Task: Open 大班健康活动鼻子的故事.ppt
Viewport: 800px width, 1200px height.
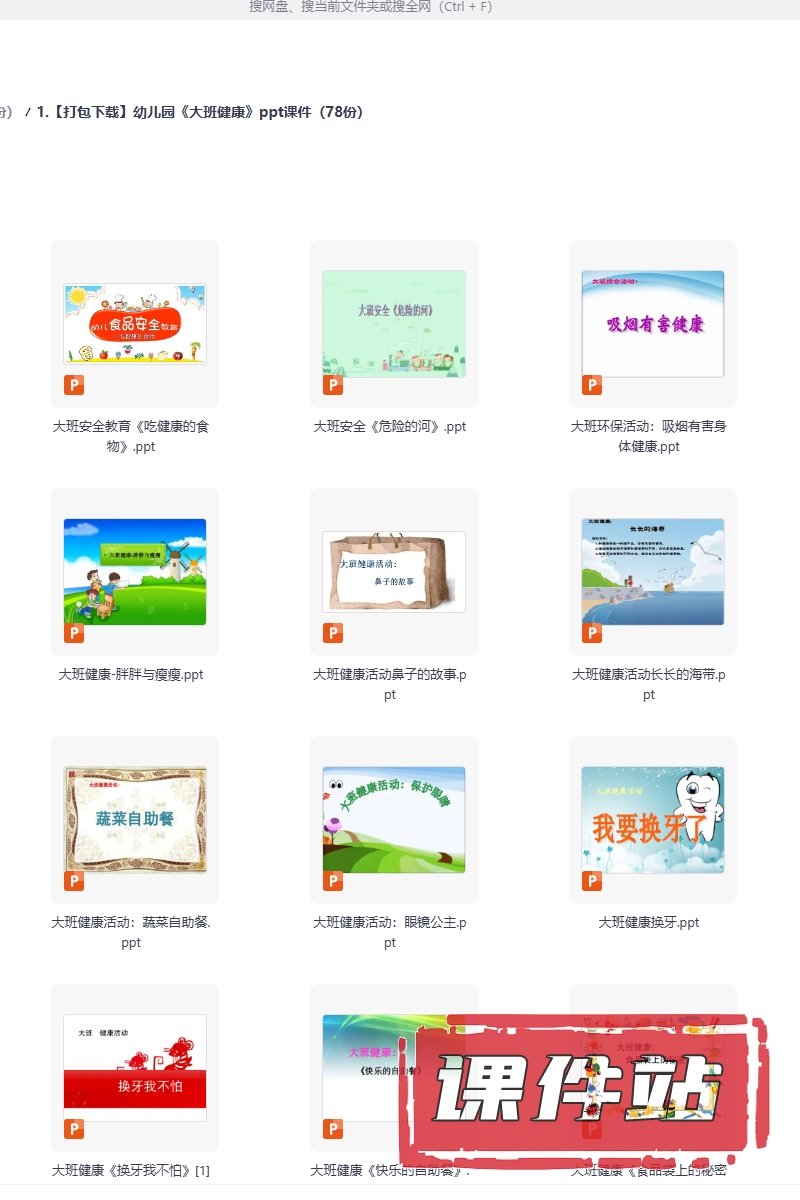Action: click(393, 572)
